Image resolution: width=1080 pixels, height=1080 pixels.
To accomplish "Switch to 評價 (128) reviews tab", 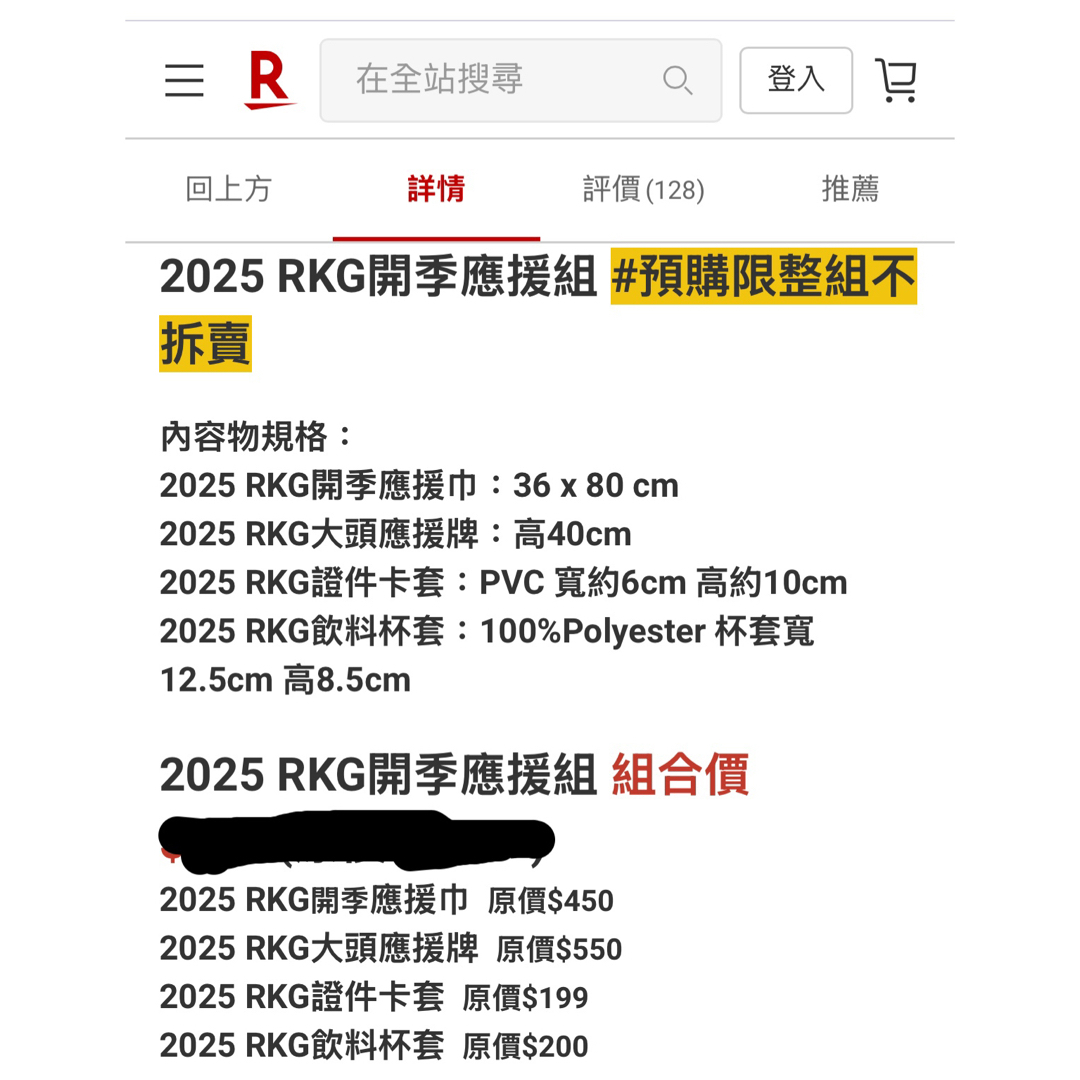I will (x=644, y=189).
